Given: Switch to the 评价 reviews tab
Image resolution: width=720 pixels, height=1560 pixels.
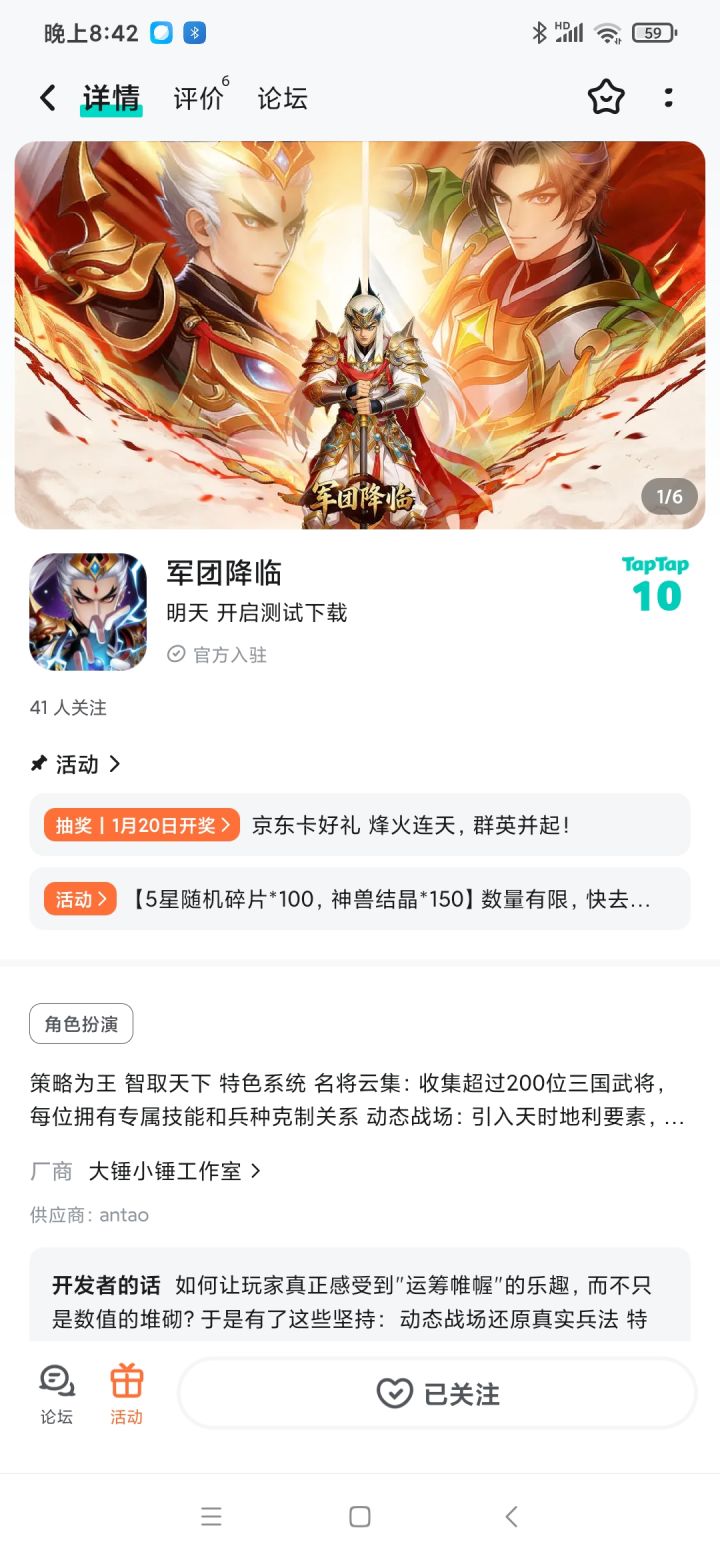Looking at the screenshot, I should pos(198,97).
